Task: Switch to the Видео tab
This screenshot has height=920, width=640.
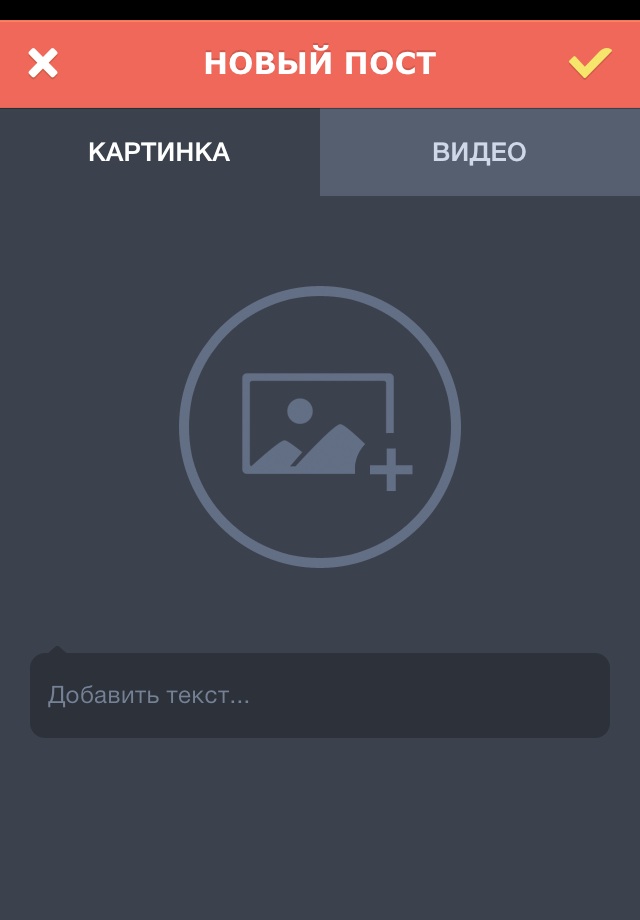Action: 479,152
